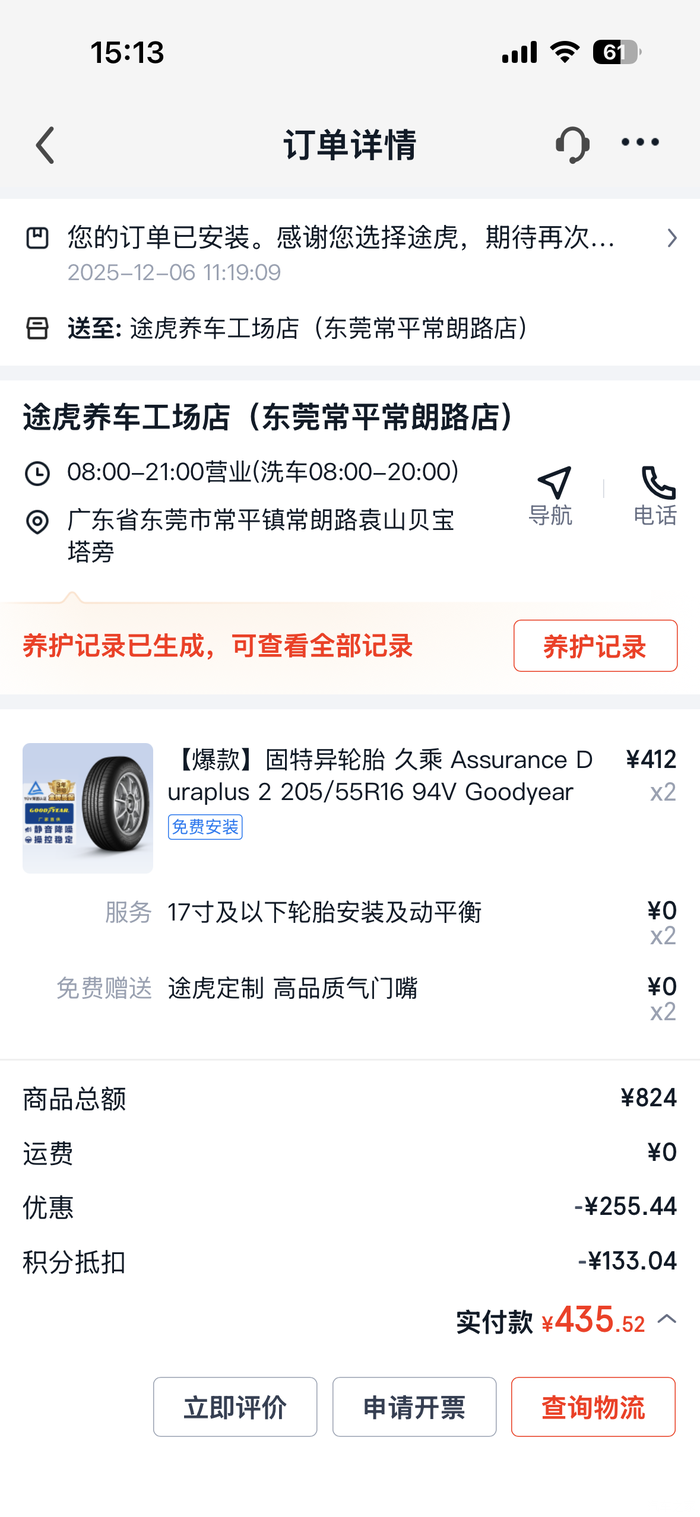Tap 立即评价 to review the order
The width and height of the screenshot is (700, 1517).
(235, 1407)
